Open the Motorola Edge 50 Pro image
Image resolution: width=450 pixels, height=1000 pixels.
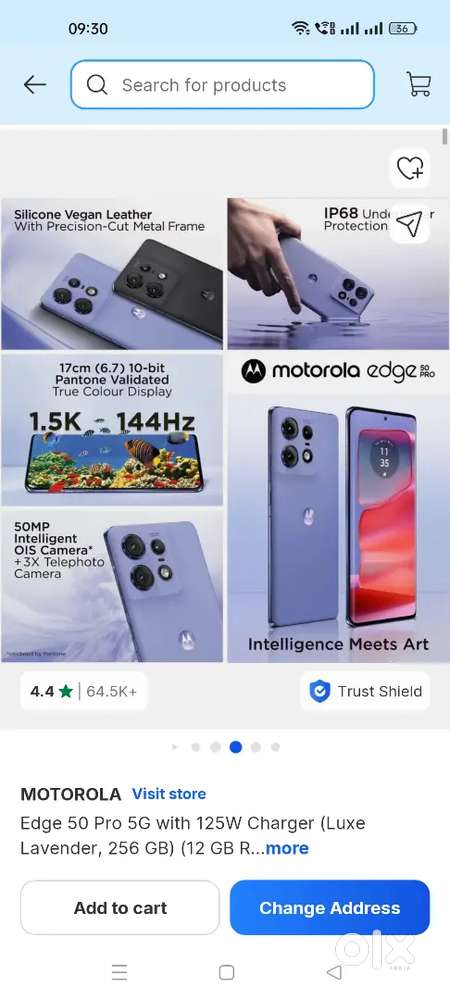(225, 430)
